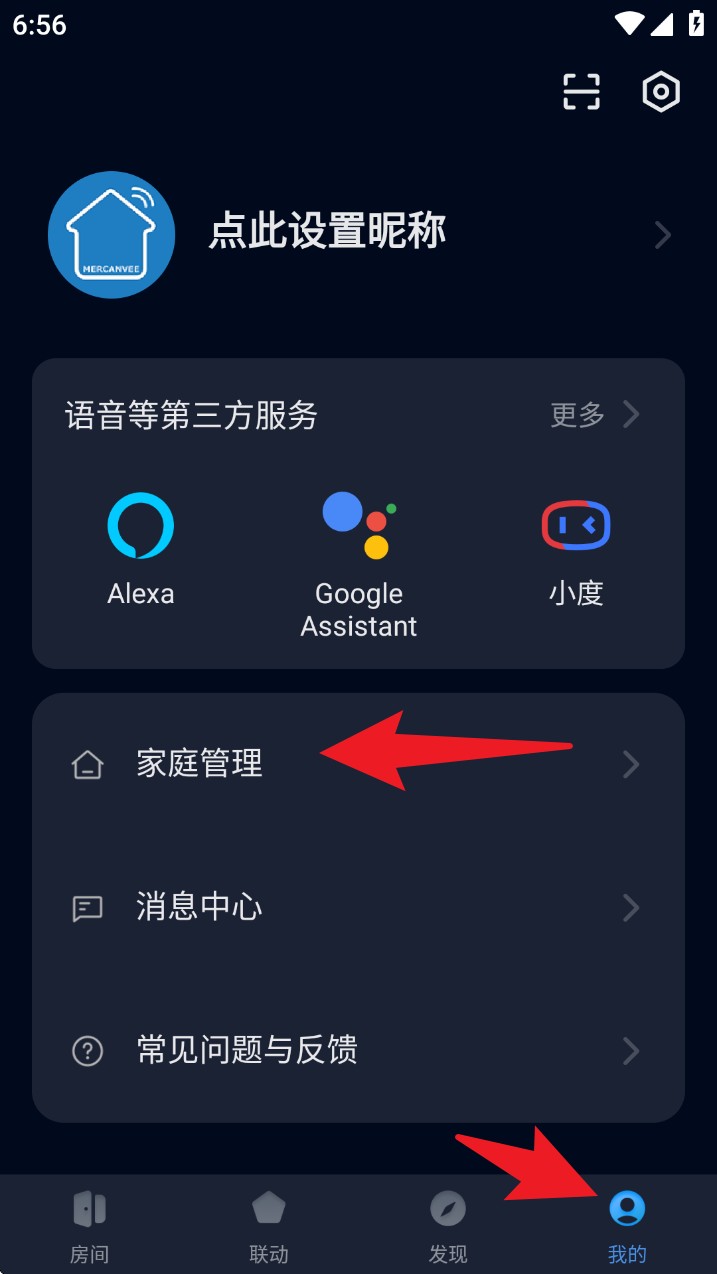Switch to the 发现 tab
The image size is (717, 1274).
[448, 1225]
